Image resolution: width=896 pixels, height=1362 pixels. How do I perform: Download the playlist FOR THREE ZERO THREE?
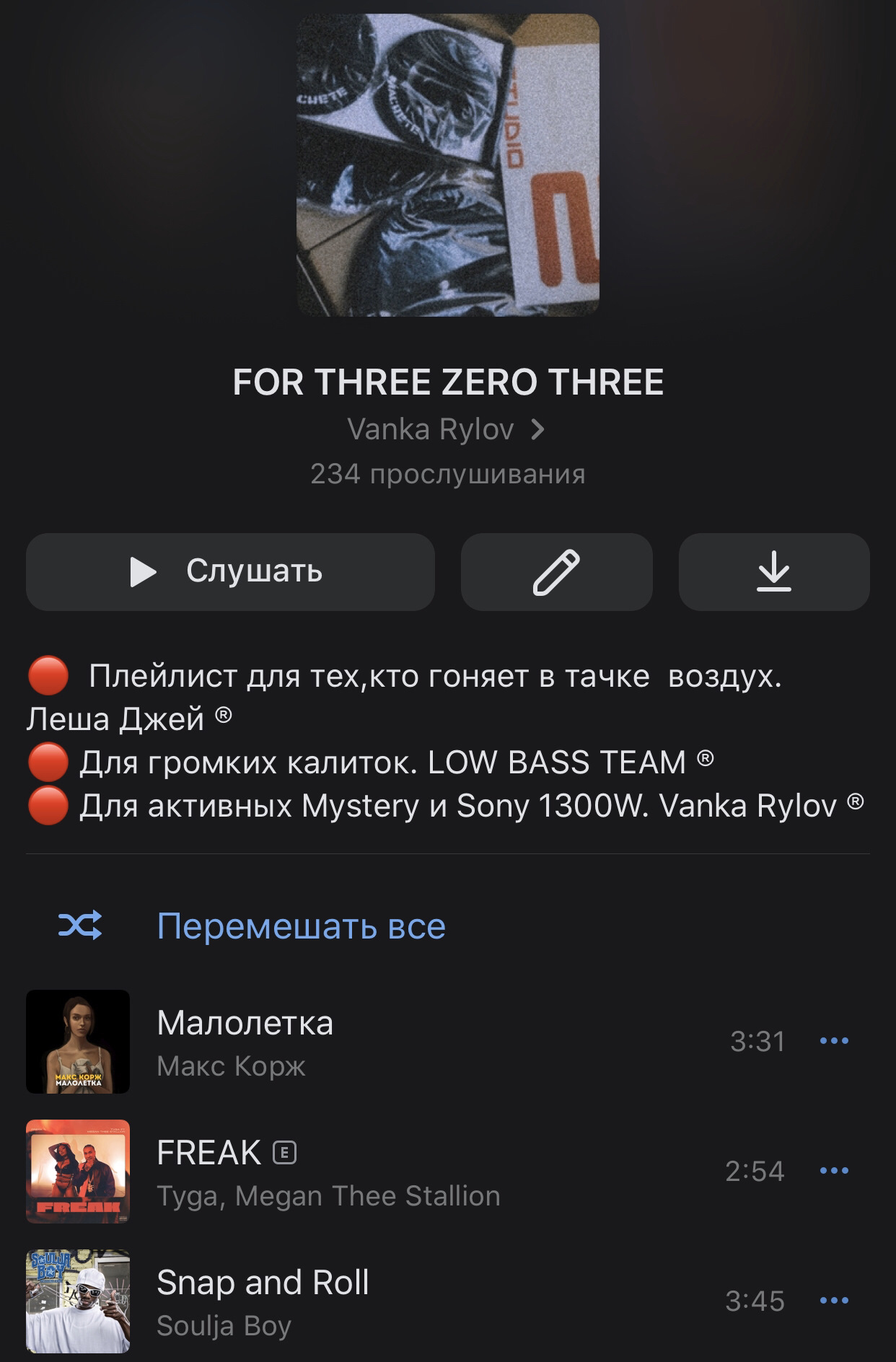coord(773,572)
